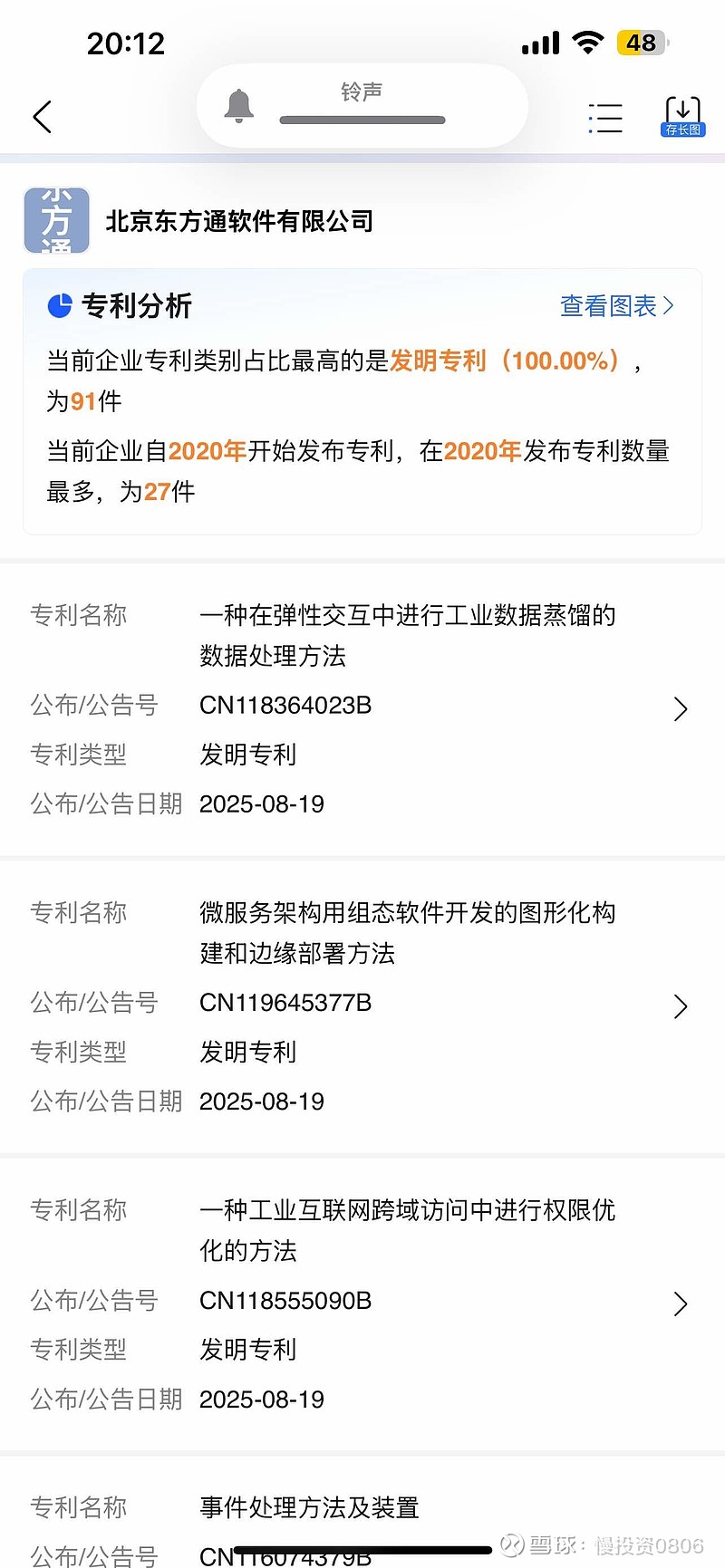Tap the 存长图 save long image icon
The width and height of the screenshot is (725, 1568).
pyautogui.click(x=682, y=117)
